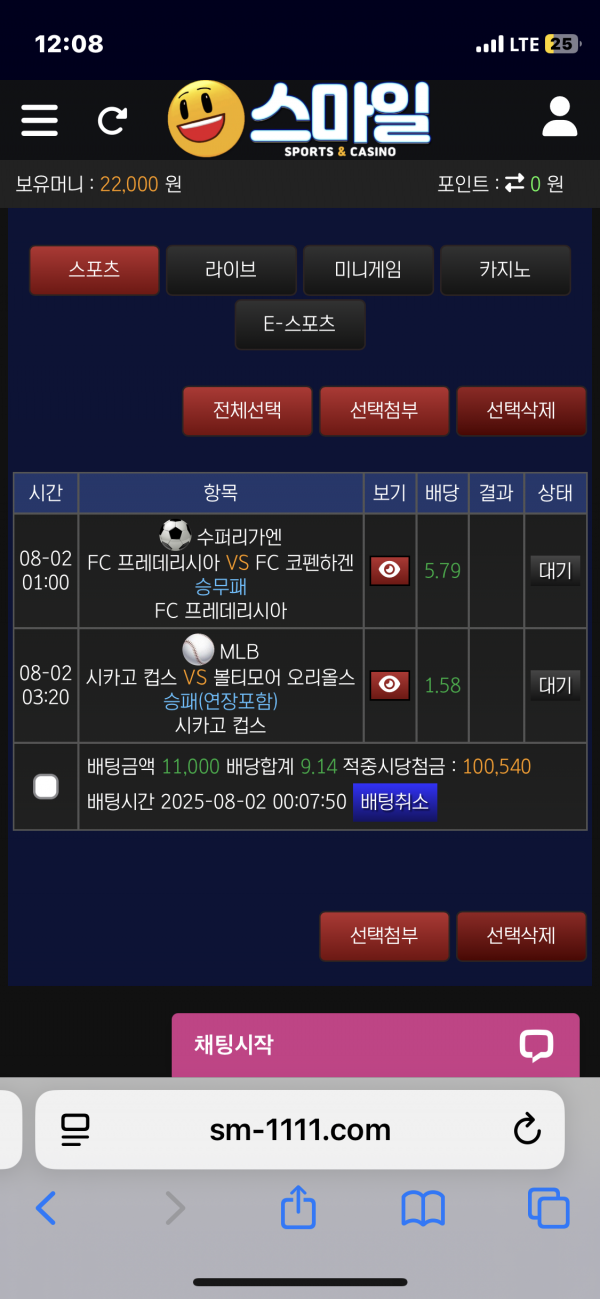Switch to the 스포츠 tab
Viewport: 600px width, 1299px height.
pos(94,270)
